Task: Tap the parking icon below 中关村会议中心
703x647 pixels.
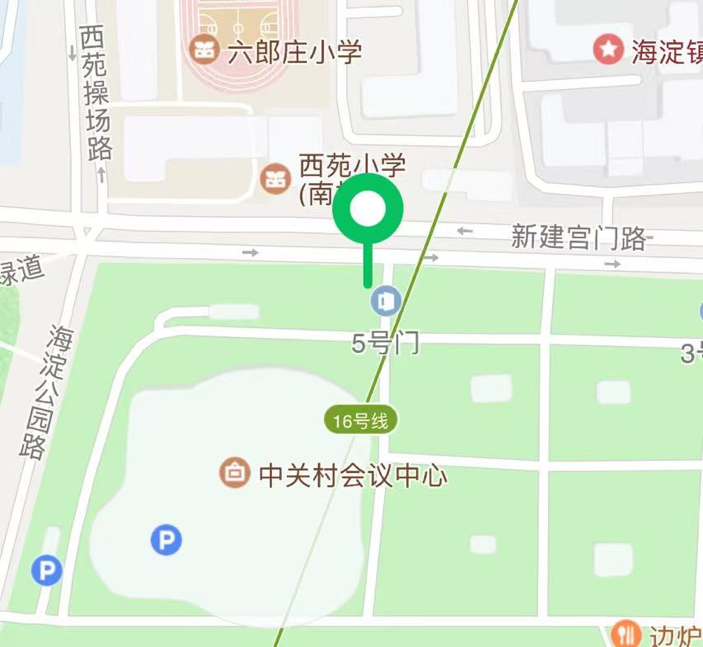Action: (166, 541)
